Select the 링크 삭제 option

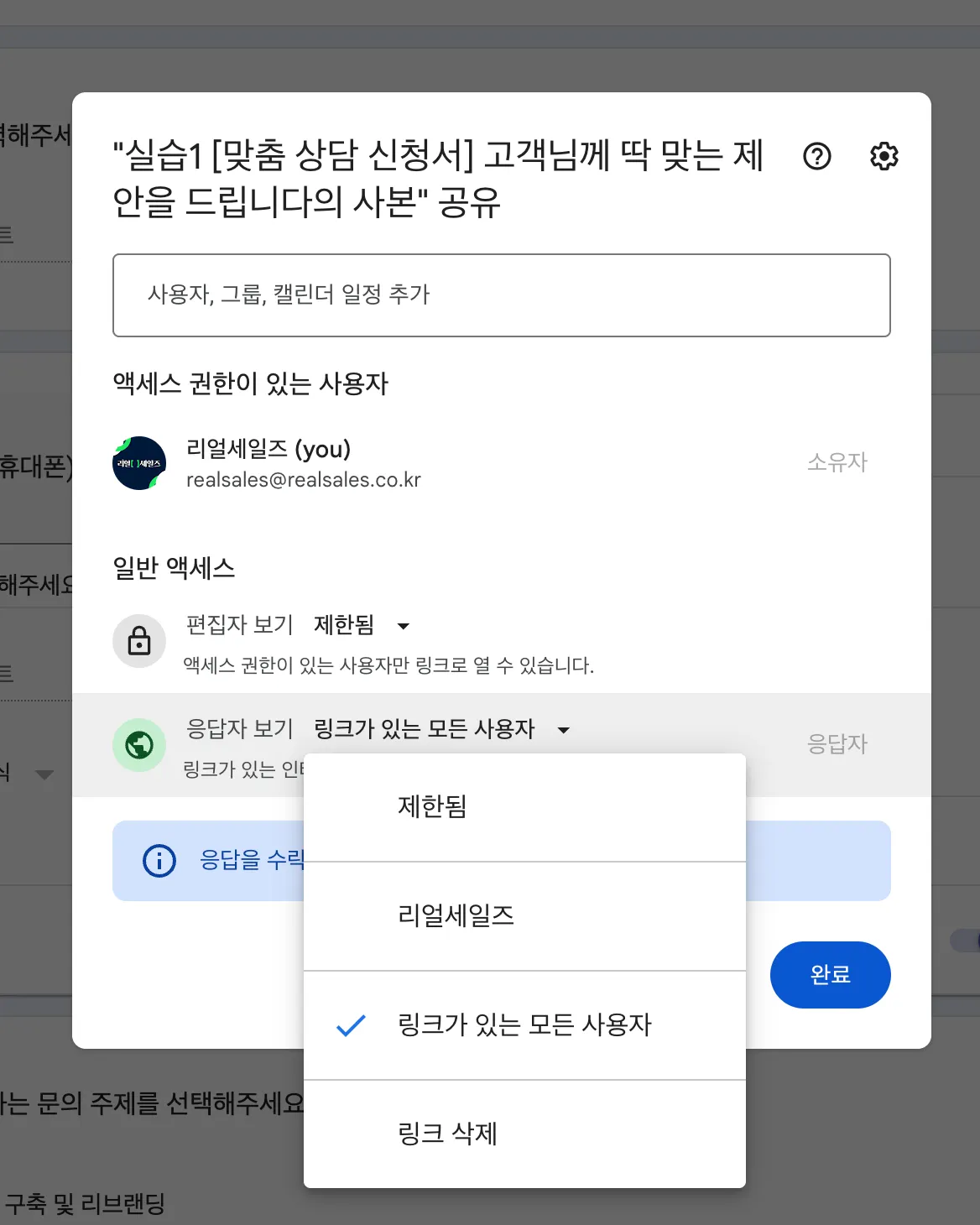point(524,1134)
